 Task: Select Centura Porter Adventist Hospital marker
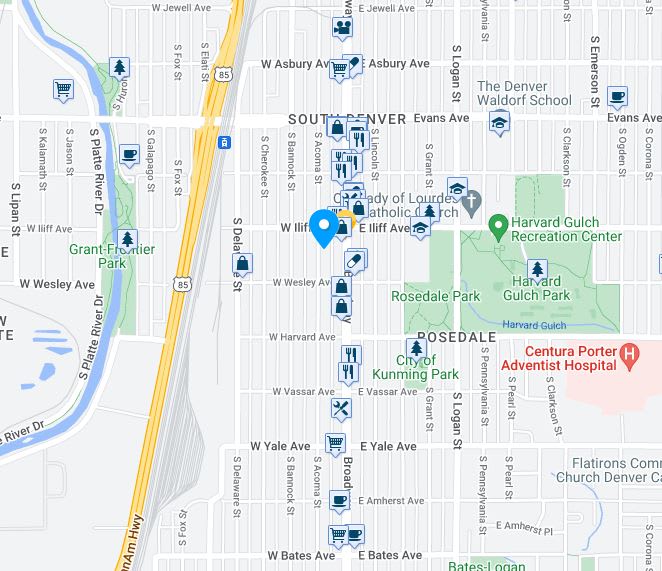coord(629,353)
